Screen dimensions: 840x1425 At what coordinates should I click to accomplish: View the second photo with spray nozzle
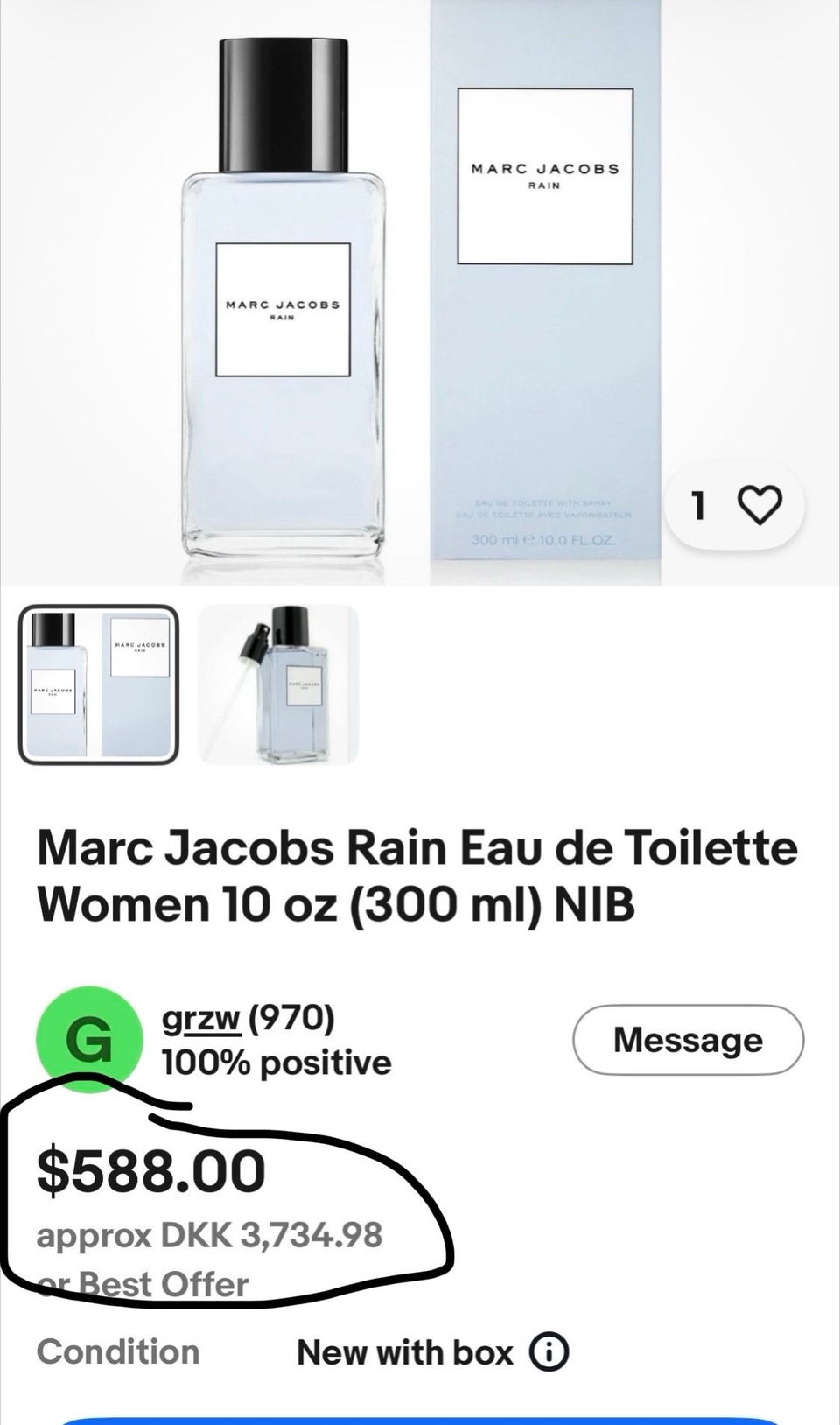click(x=278, y=684)
